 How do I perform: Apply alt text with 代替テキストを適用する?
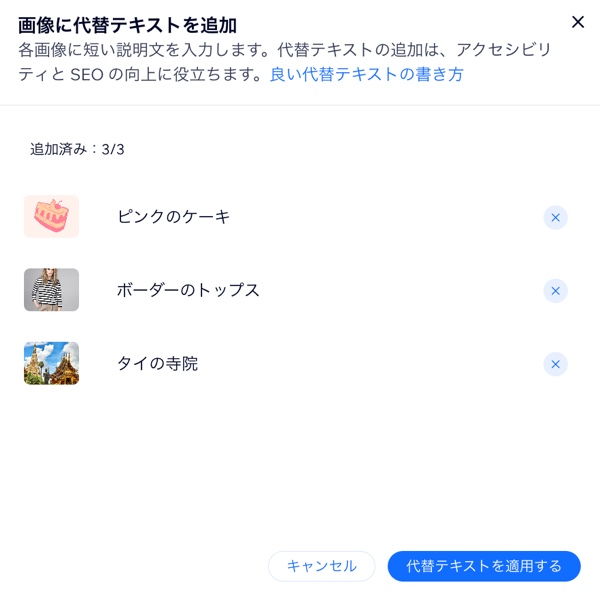click(484, 566)
